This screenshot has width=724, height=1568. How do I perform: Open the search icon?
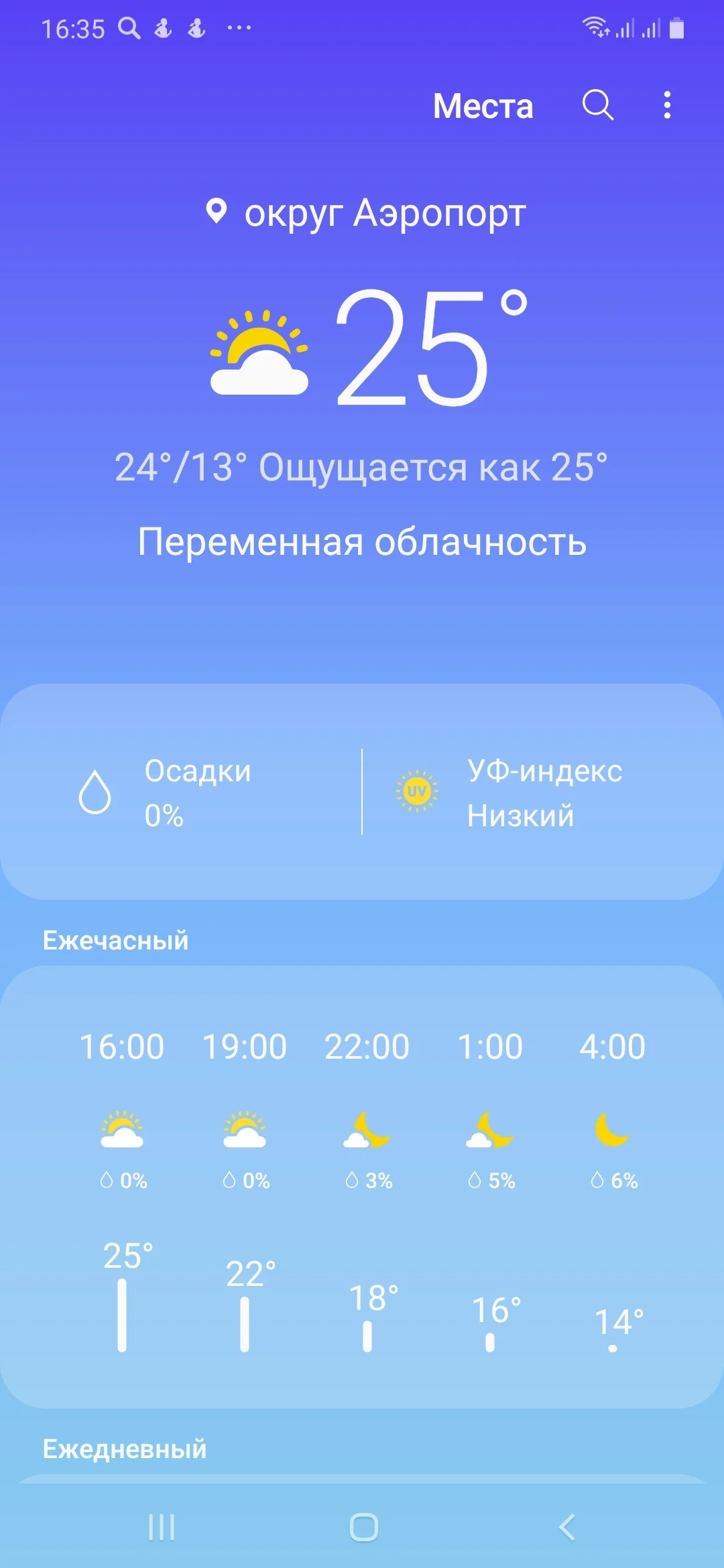pos(599,106)
